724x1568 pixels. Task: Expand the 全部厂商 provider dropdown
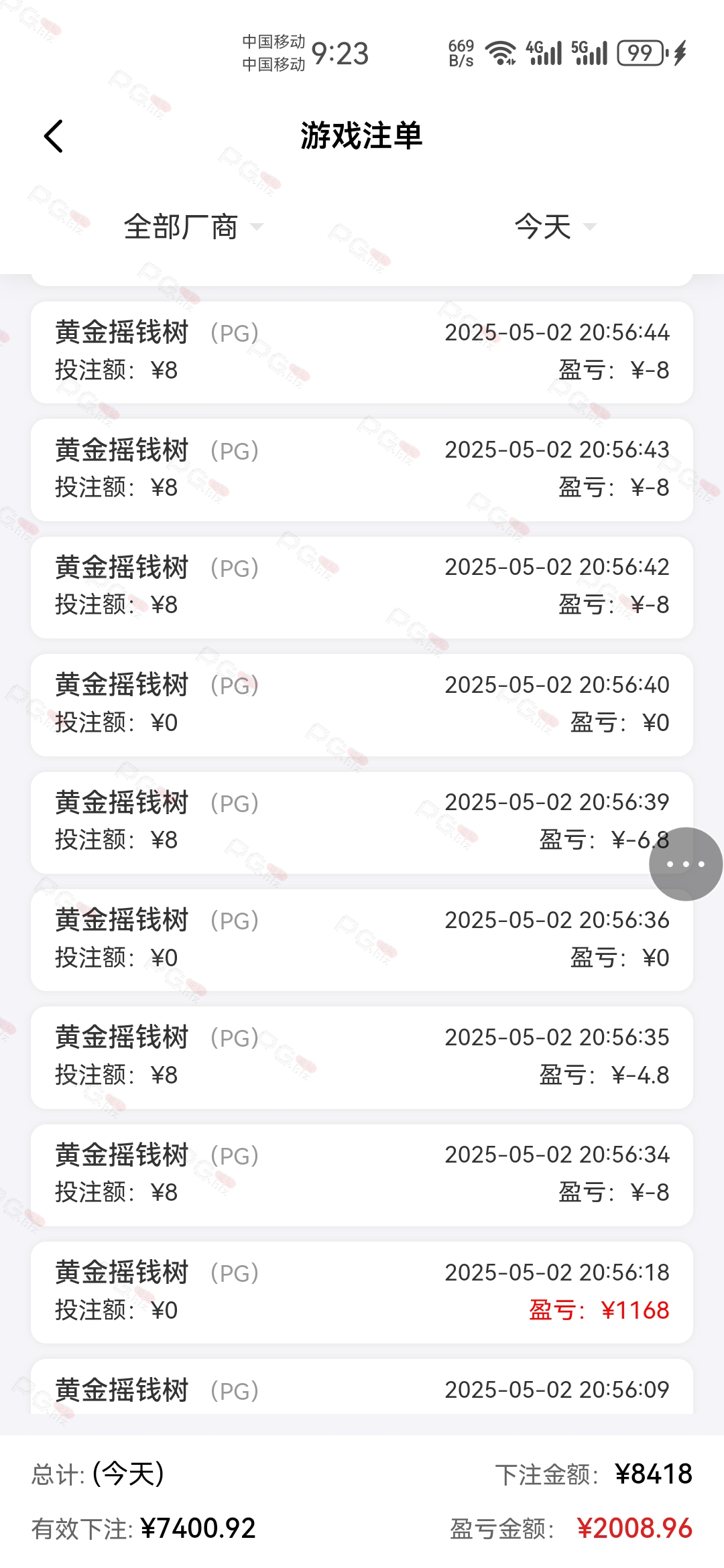coord(193,226)
